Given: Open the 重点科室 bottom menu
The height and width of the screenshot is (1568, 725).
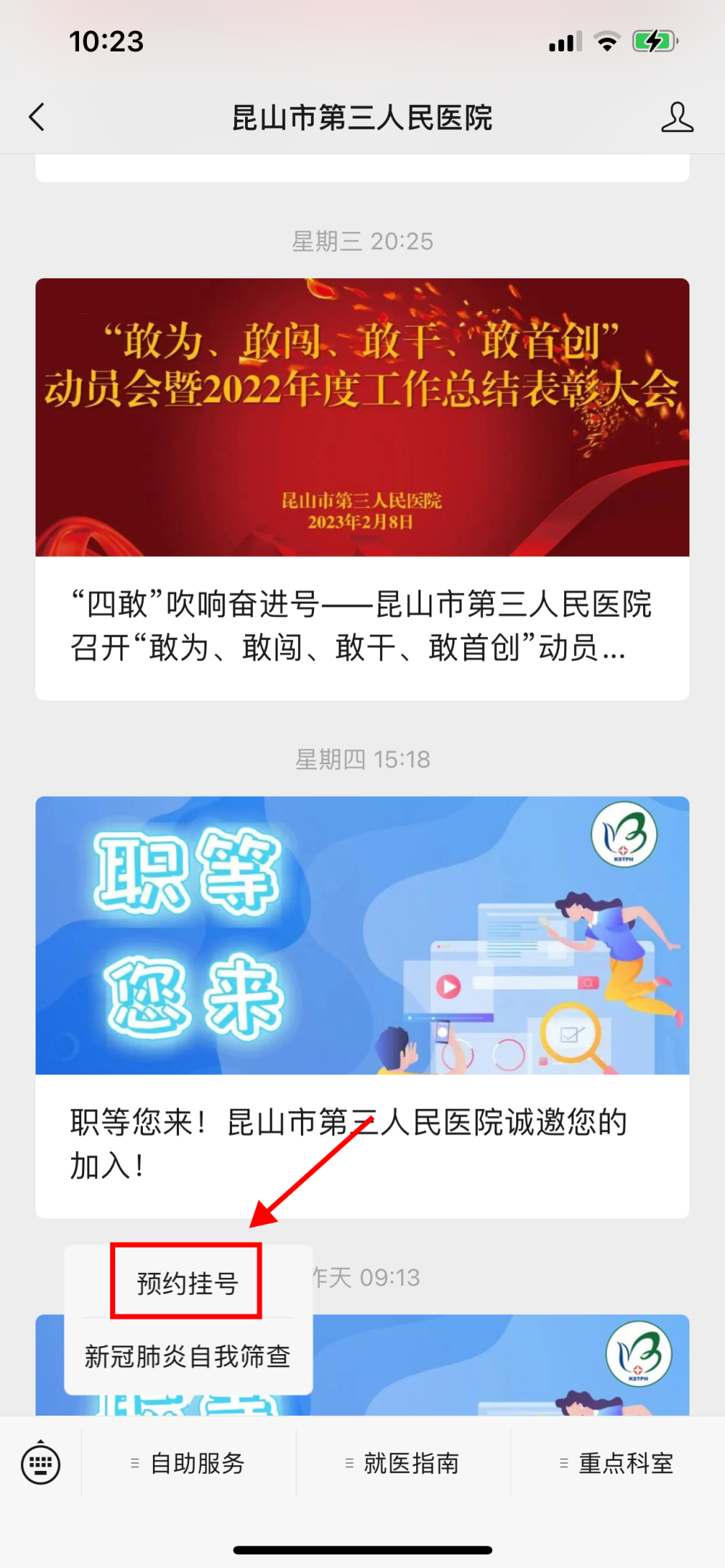Looking at the screenshot, I should (x=618, y=1463).
